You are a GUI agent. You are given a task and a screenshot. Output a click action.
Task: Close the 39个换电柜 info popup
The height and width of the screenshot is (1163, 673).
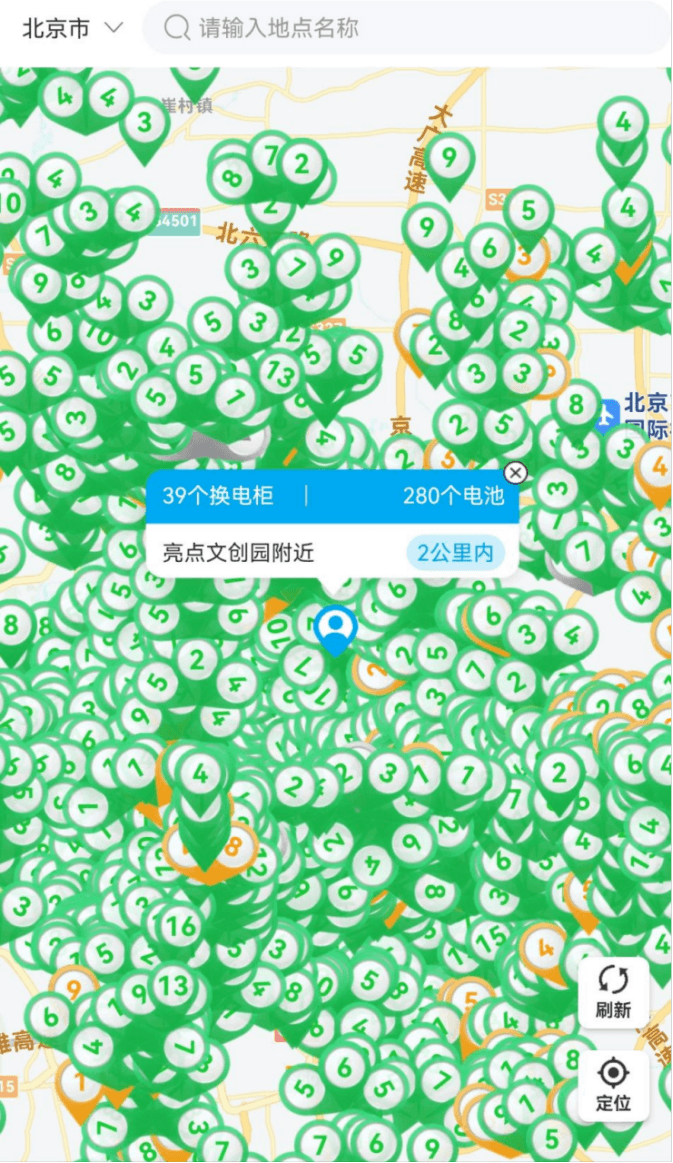coord(515,473)
